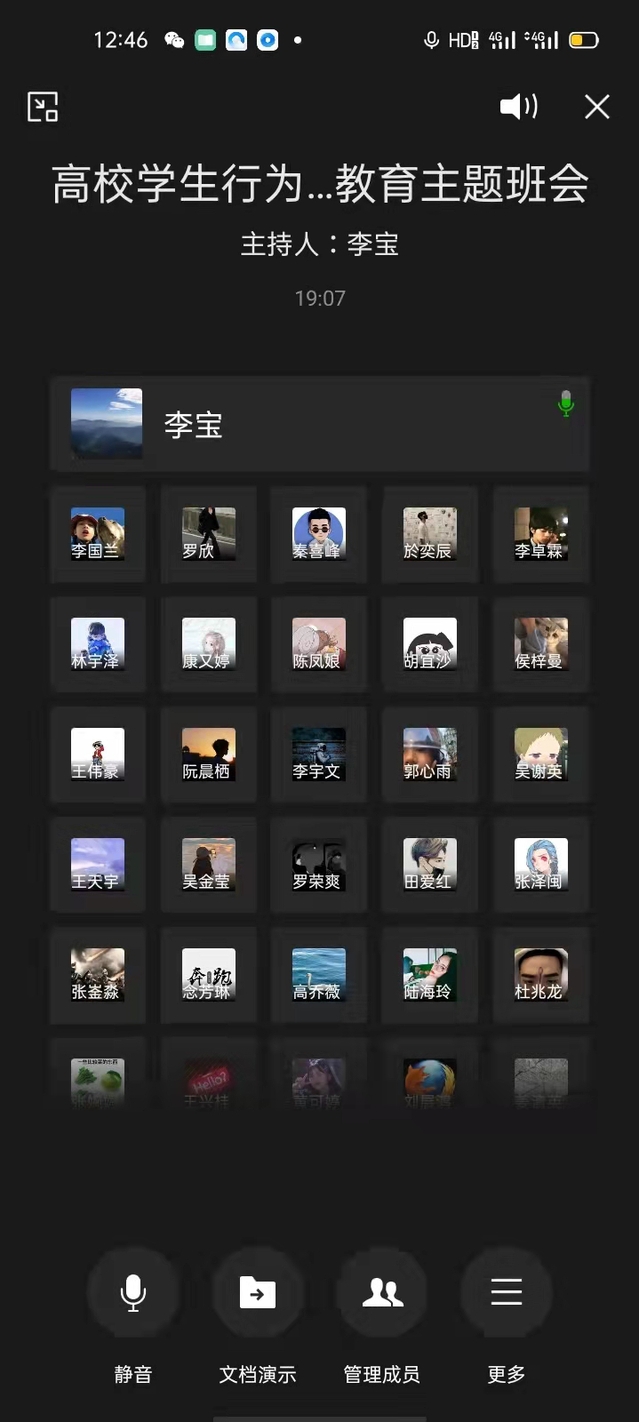Open 秦喜峰's participant tile
639x1422 pixels.
[319, 534]
